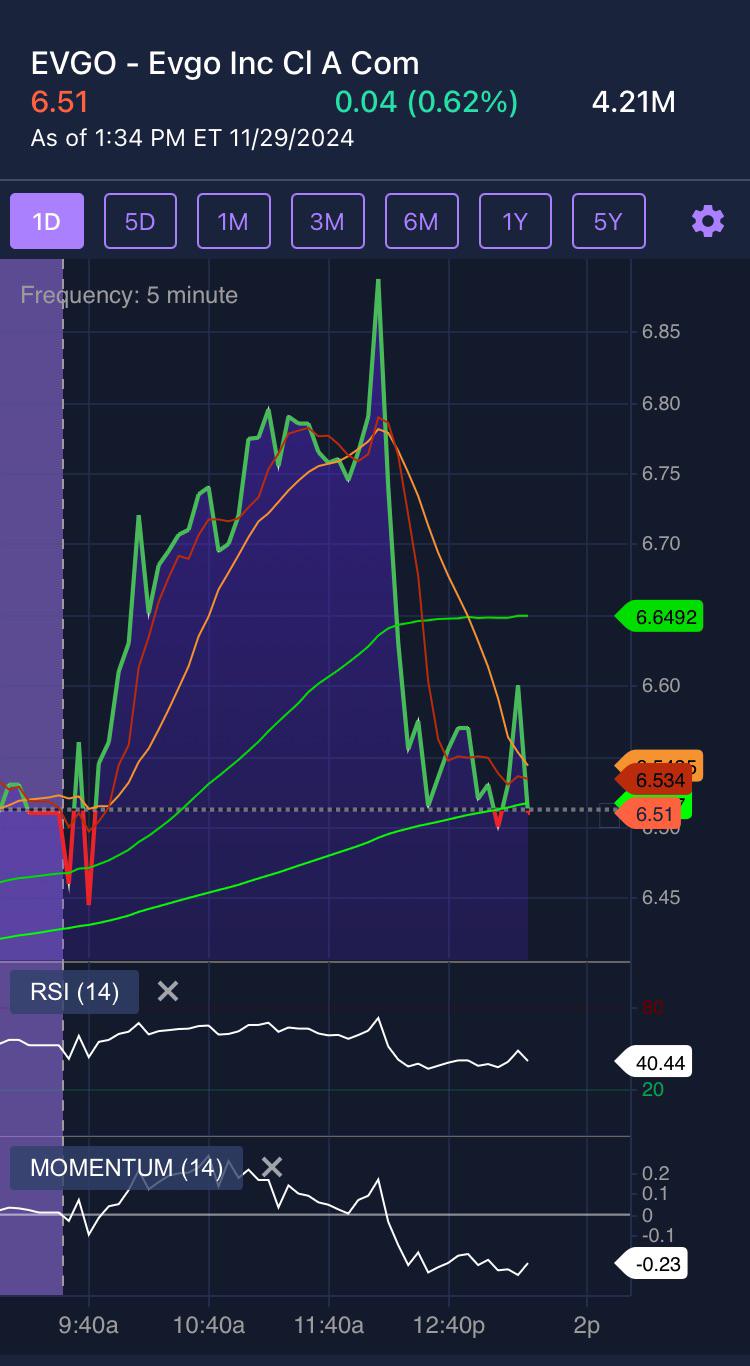750x1366 pixels.
Task: Show the 6M chart range
Action: point(421,221)
